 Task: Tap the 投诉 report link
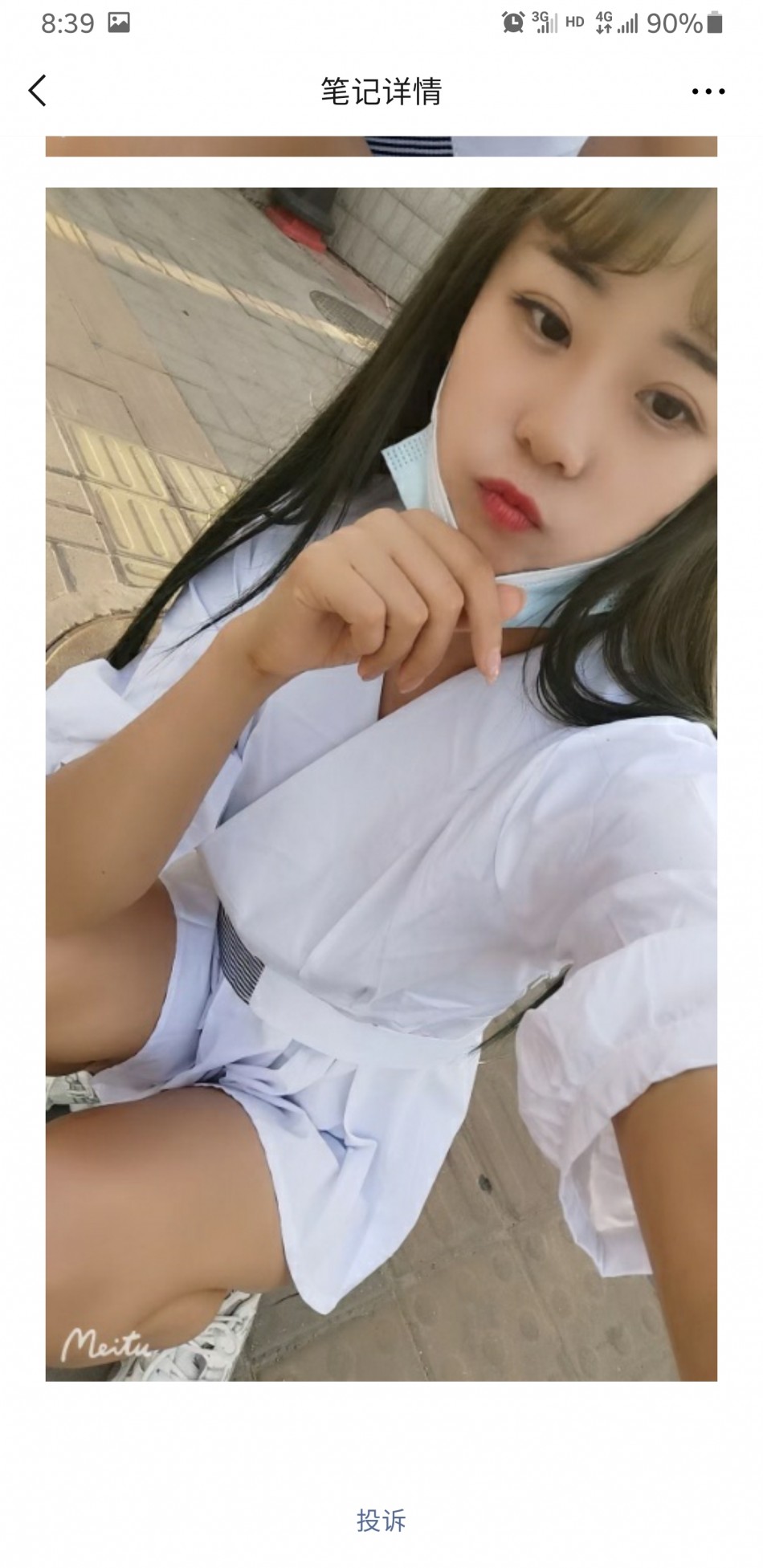pyautogui.click(x=381, y=1520)
